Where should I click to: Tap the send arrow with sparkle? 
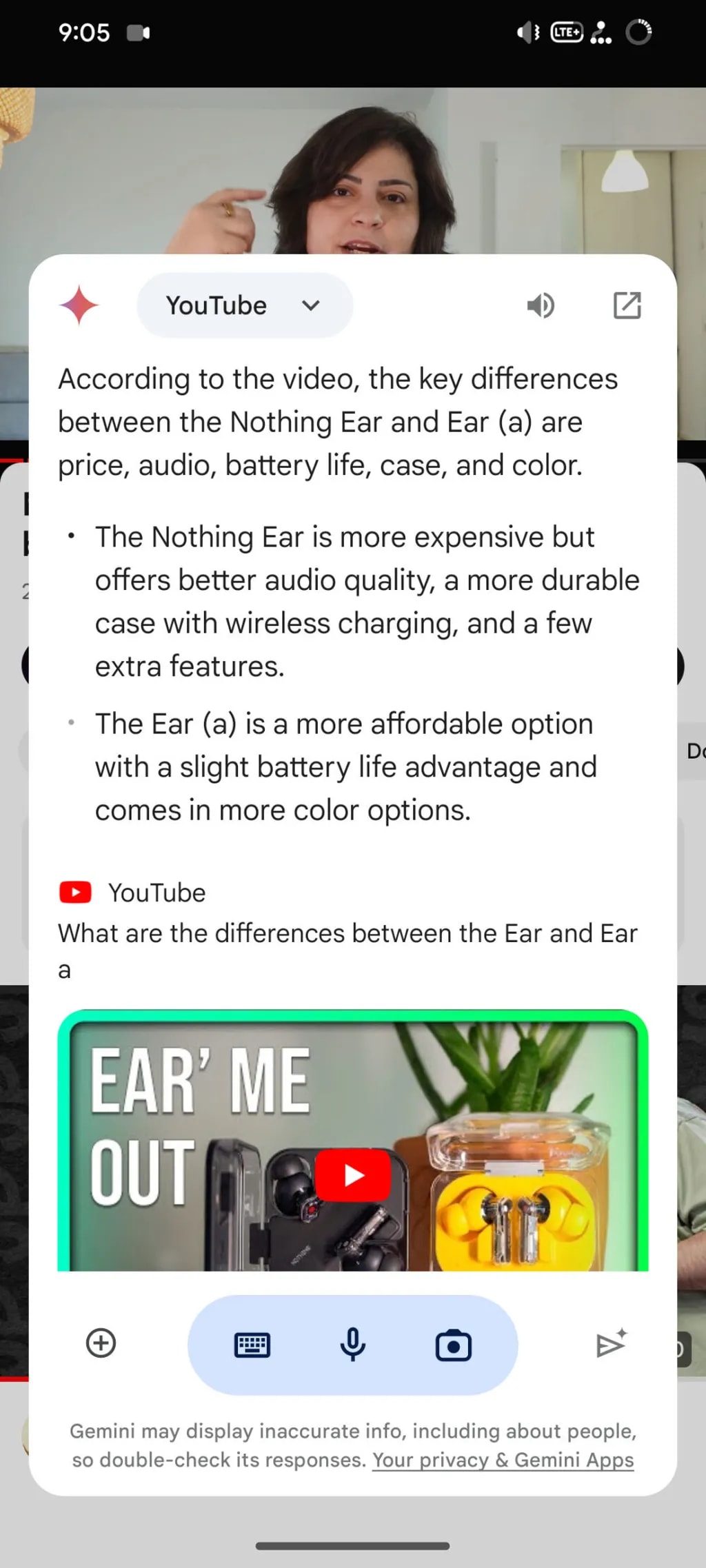[x=611, y=1343]
